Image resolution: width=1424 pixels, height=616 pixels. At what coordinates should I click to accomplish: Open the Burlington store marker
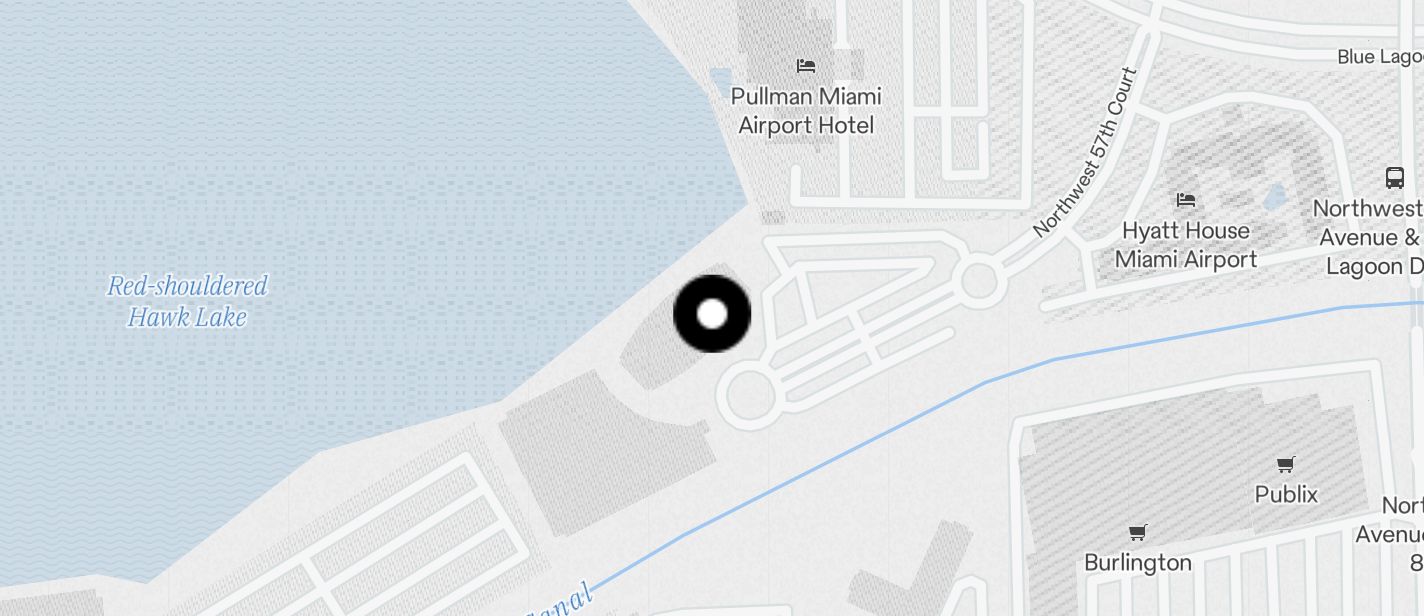pyautogui.click(x=1137, y=533)
